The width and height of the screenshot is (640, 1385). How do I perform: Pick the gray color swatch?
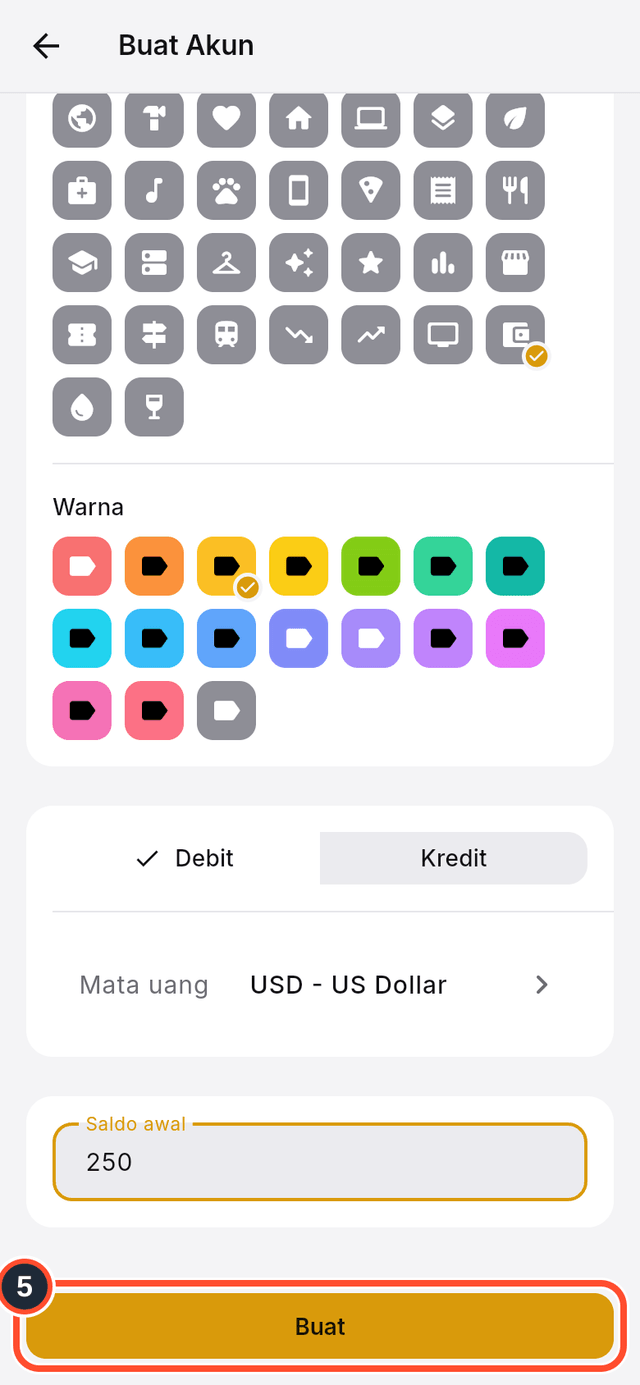tap(226, 710)
